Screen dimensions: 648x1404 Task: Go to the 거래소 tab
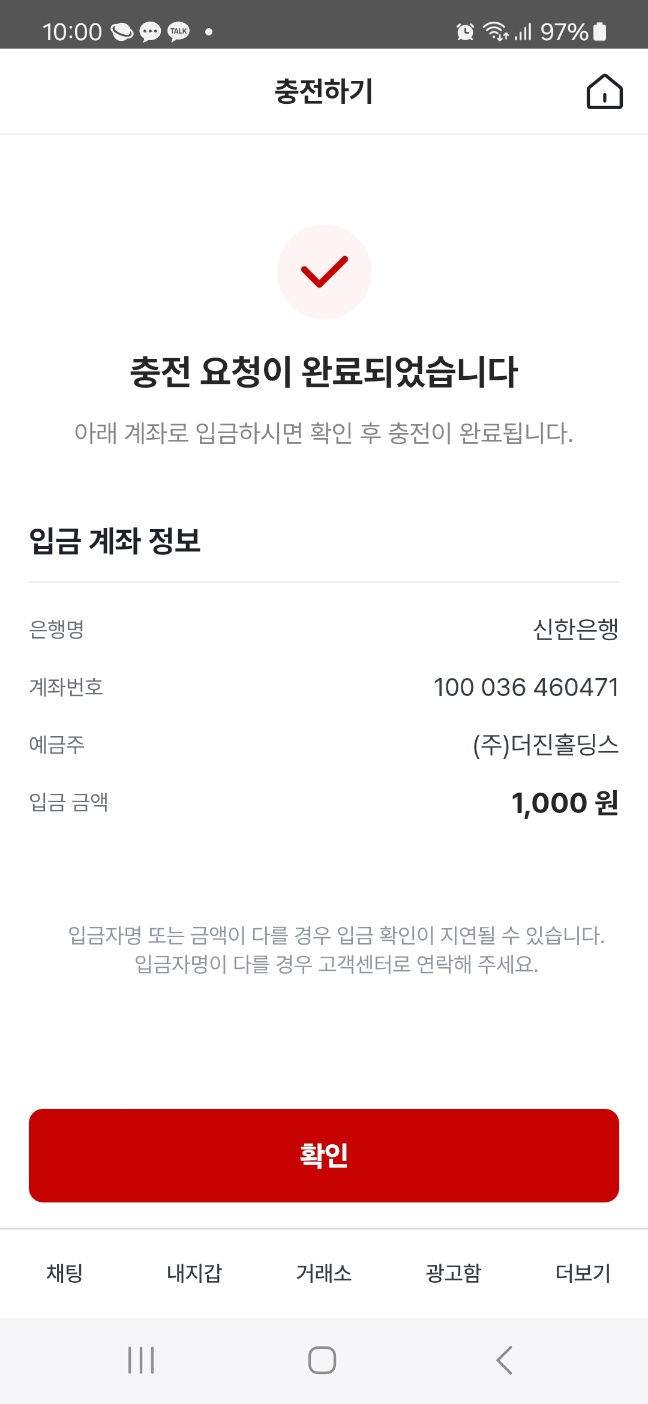324,1273
